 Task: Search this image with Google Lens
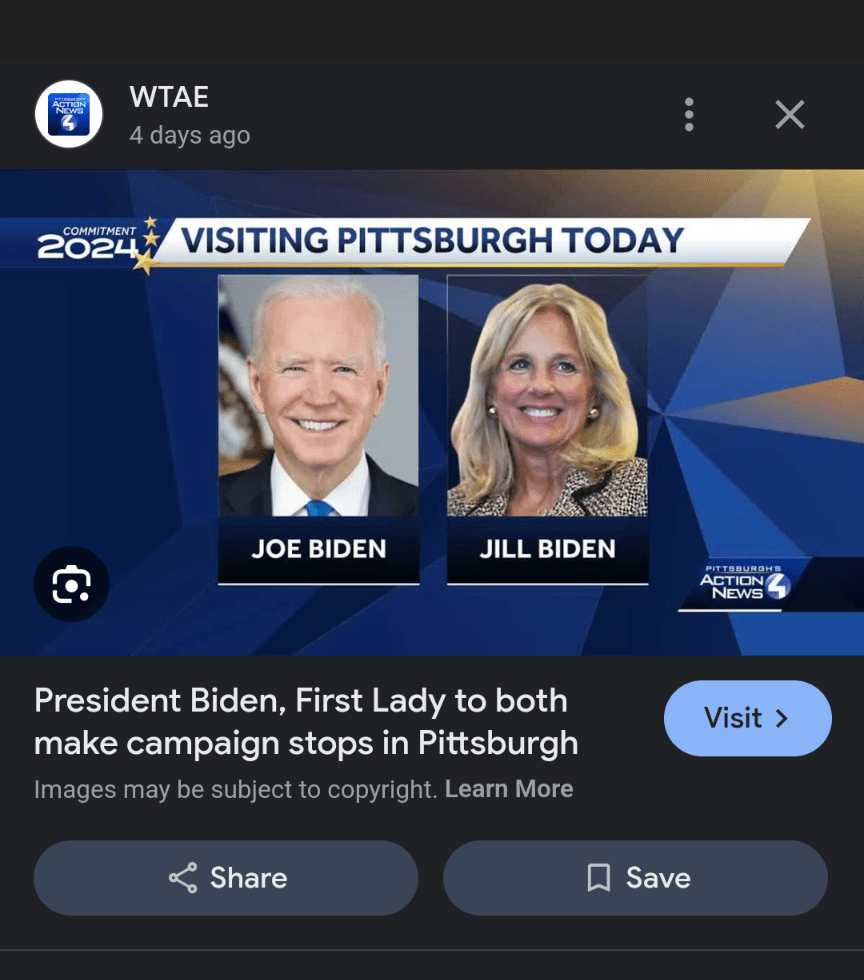click(71, 584)
